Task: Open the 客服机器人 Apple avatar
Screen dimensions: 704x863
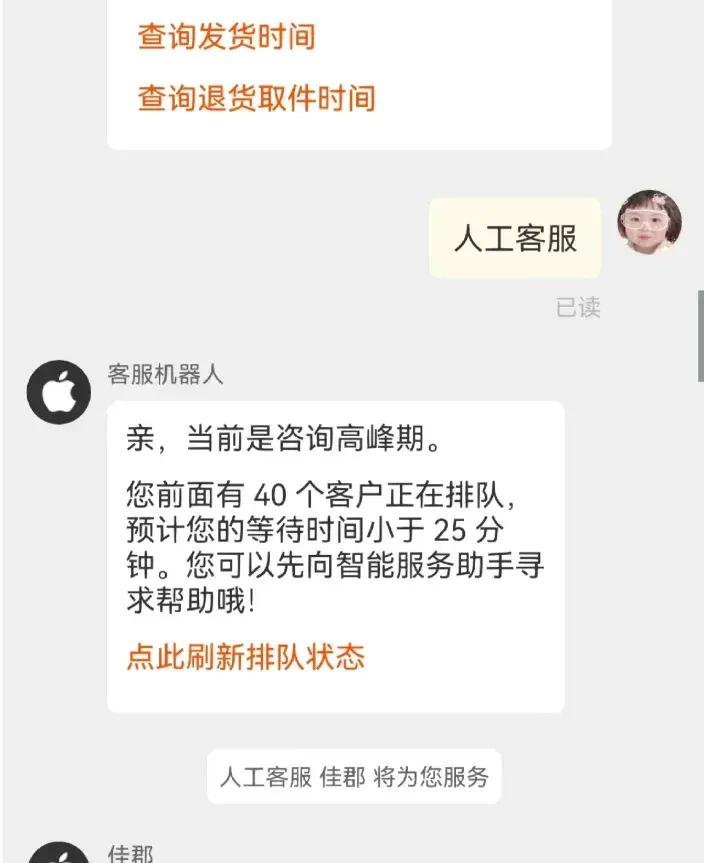Action: coord(58,392)
